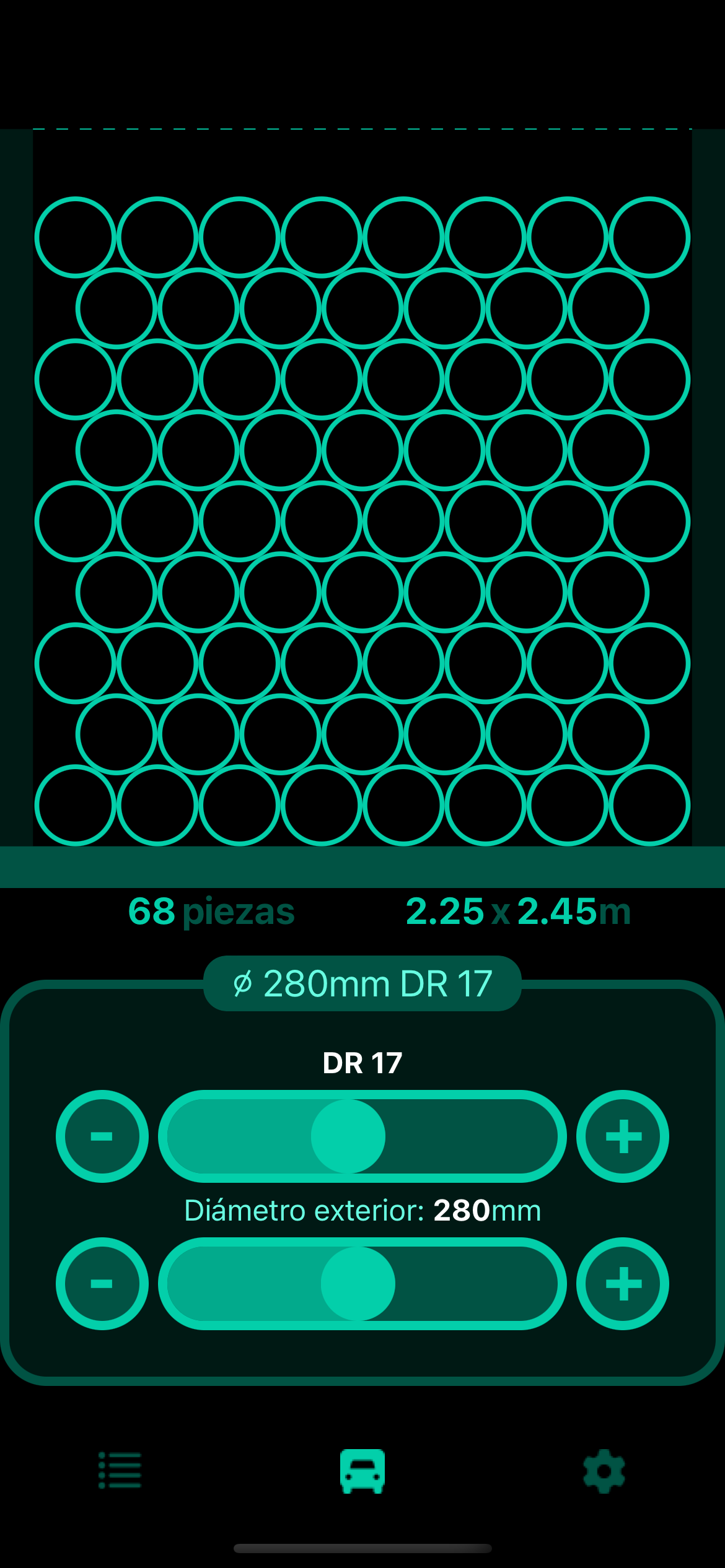Click the green bar below the pipe grid

pos(362,867)
